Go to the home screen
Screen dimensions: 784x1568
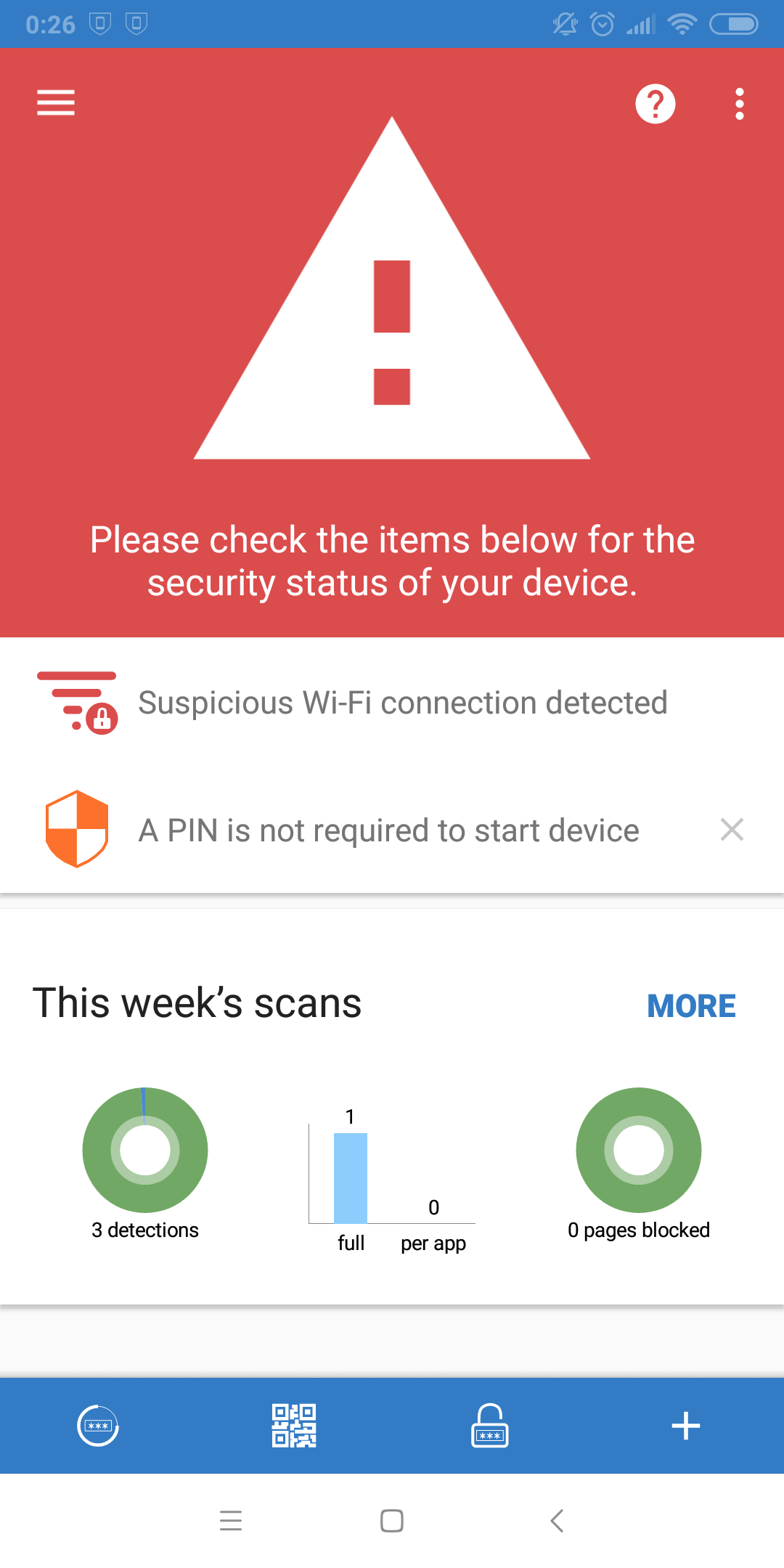(x=392, y=1520)
